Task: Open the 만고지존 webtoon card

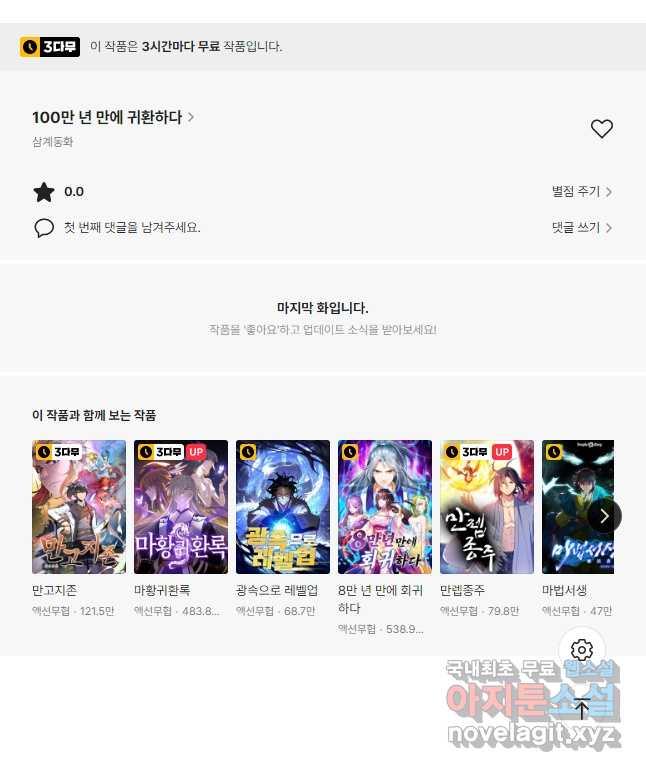Action: 79,507
